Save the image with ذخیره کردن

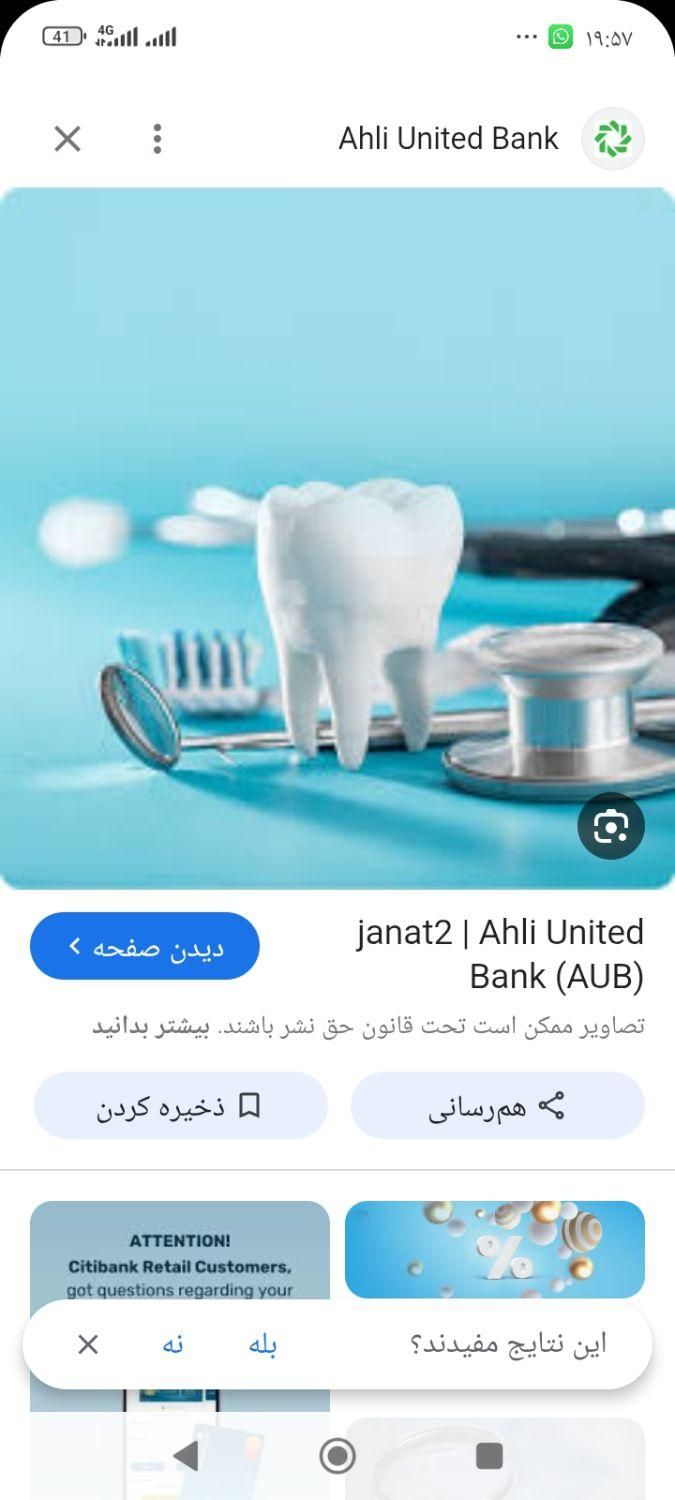click(180, 1106)
